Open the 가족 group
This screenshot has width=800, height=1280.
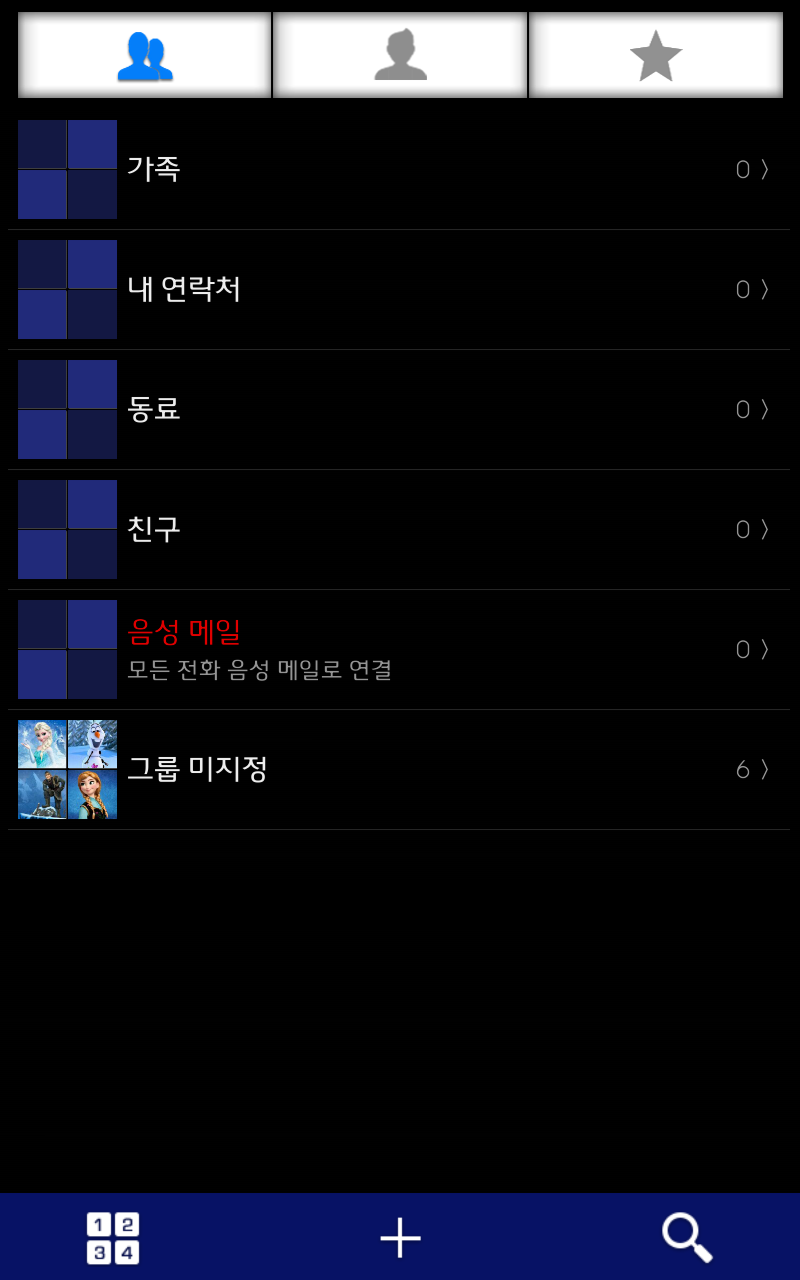pyautogui.click(x=400, y=170)
